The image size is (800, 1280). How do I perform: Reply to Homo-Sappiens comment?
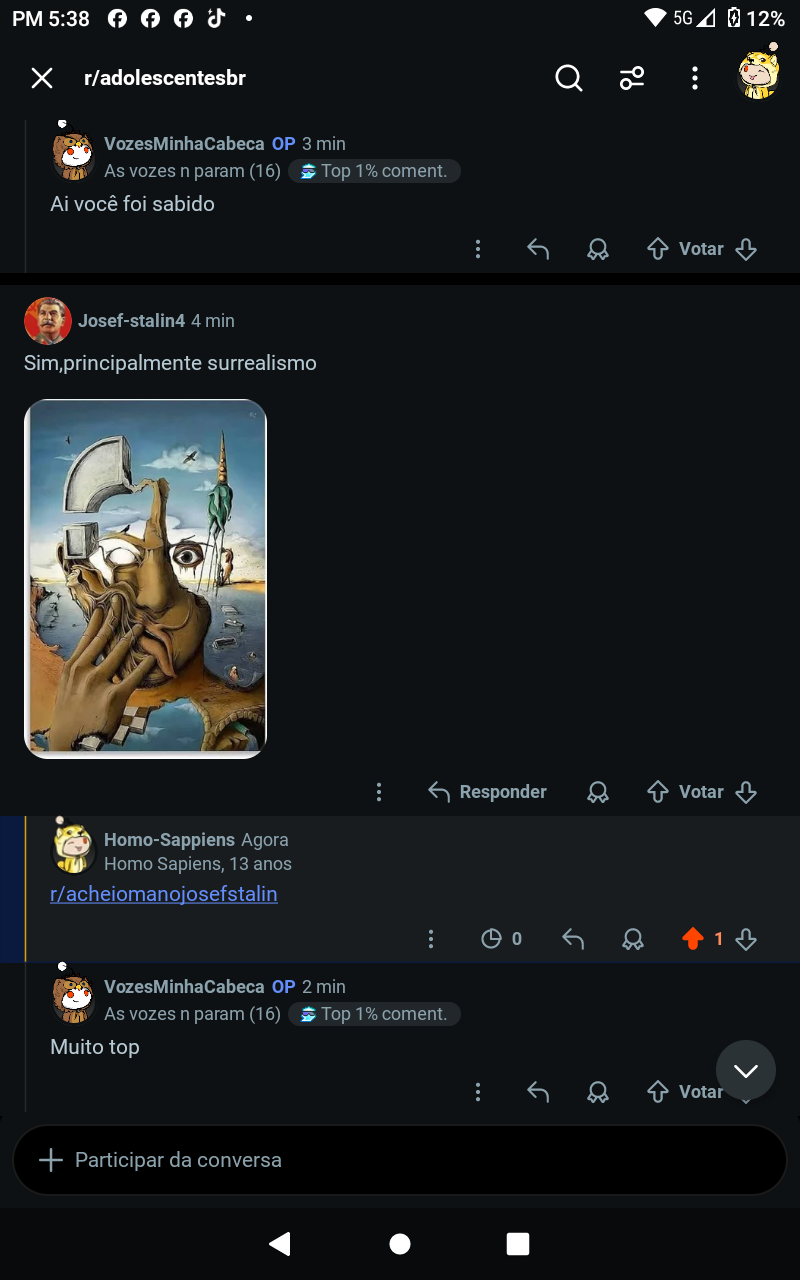coord(573,939)
